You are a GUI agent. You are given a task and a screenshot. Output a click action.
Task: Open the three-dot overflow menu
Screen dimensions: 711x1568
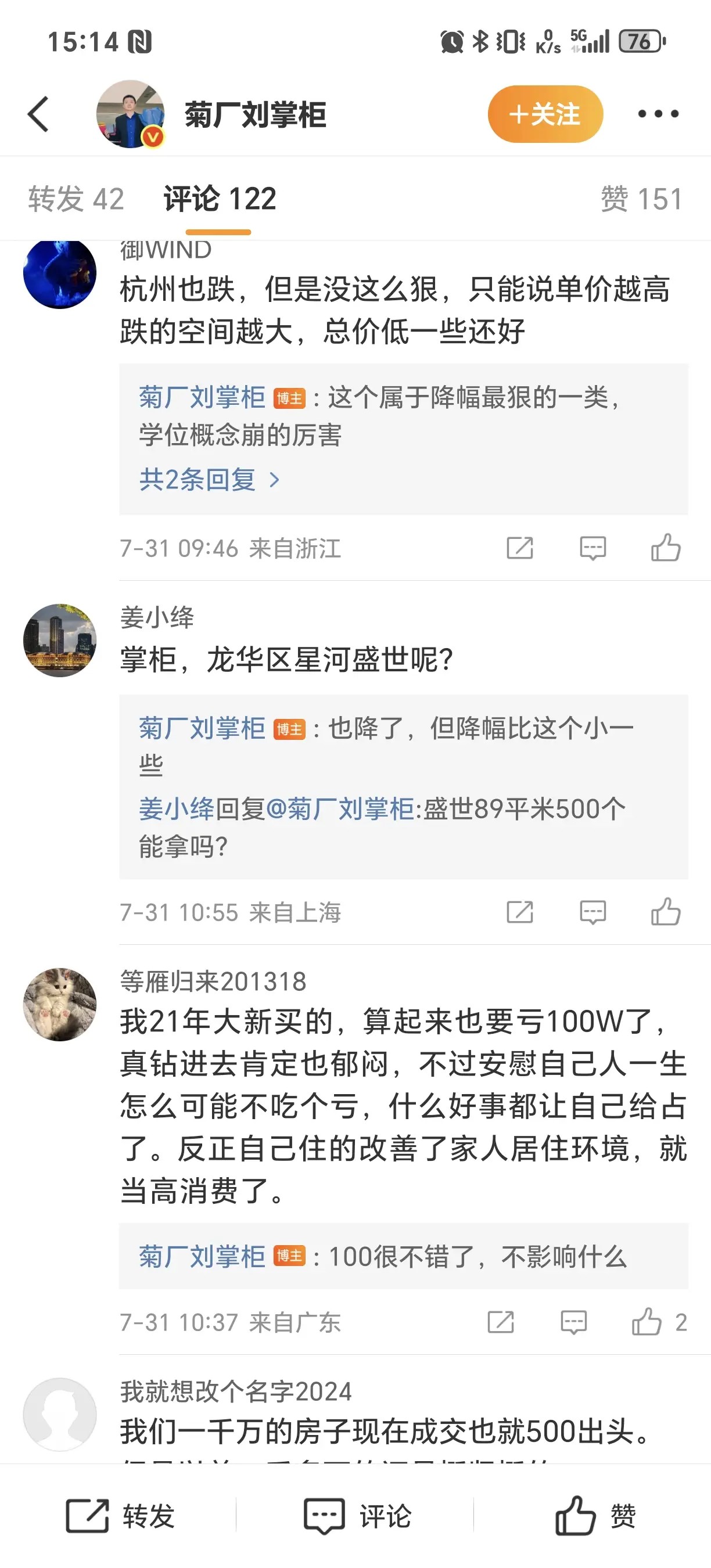[x=658, y=114]
